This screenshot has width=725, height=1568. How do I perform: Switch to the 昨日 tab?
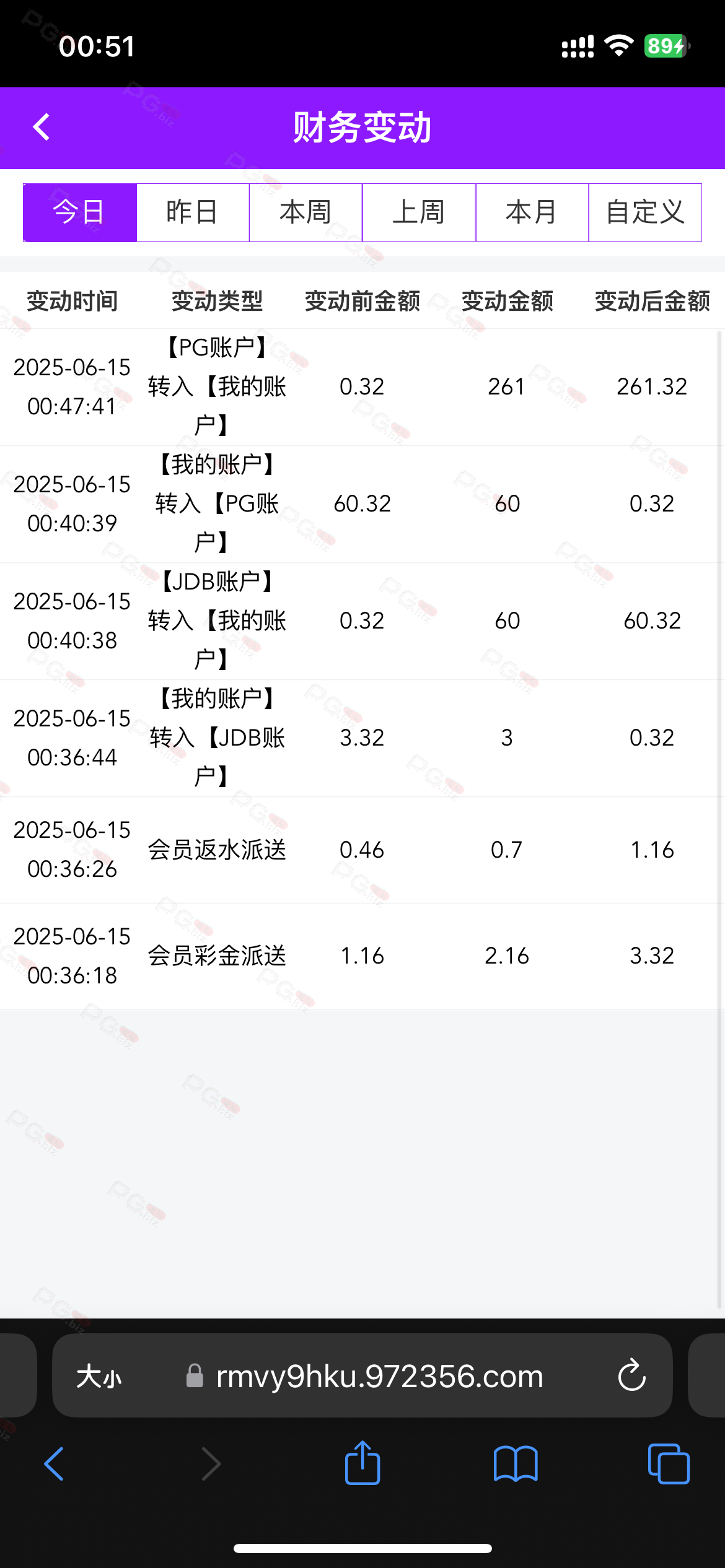click(x=193, y=212)
